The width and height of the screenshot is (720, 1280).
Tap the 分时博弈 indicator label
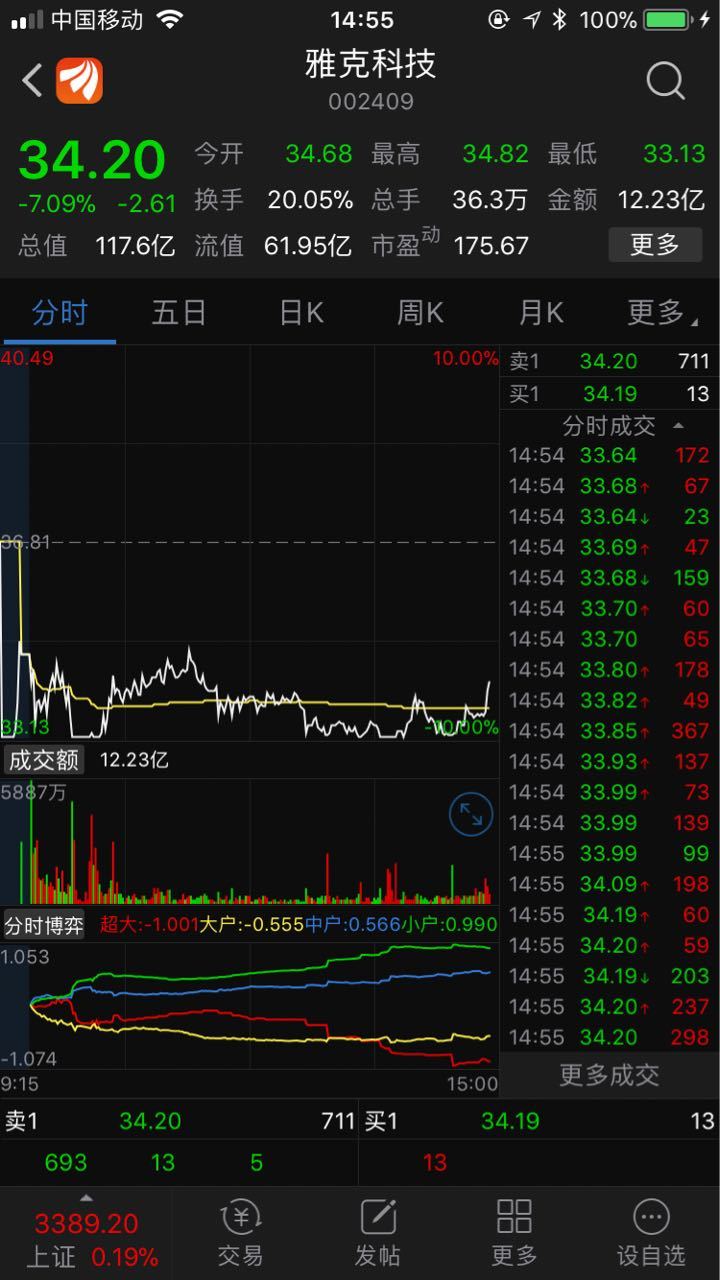click(x=44, y=925)
